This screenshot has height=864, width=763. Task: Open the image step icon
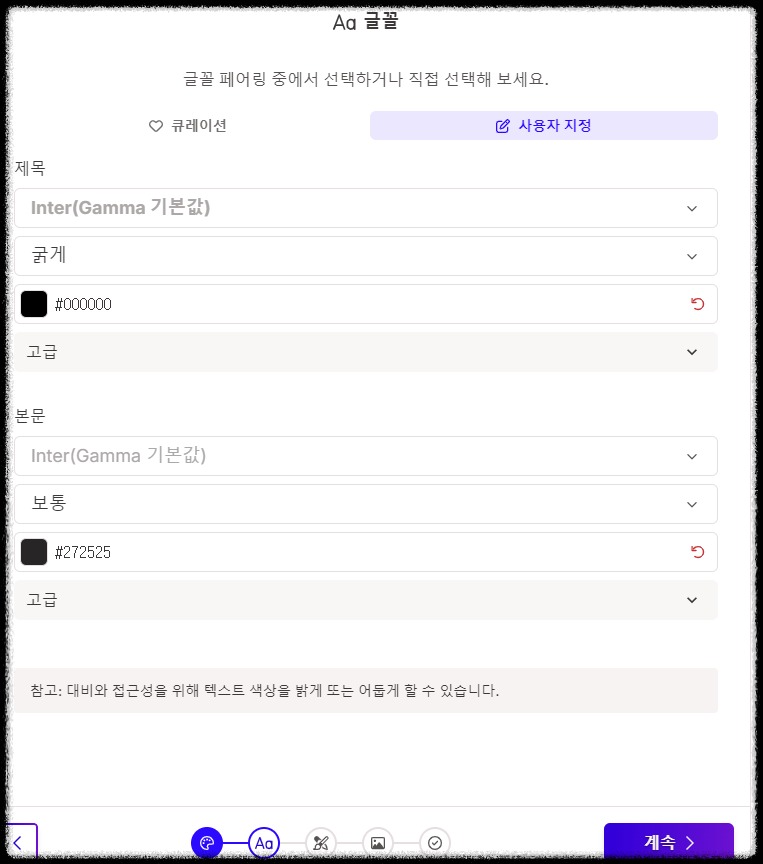[377, 842]
